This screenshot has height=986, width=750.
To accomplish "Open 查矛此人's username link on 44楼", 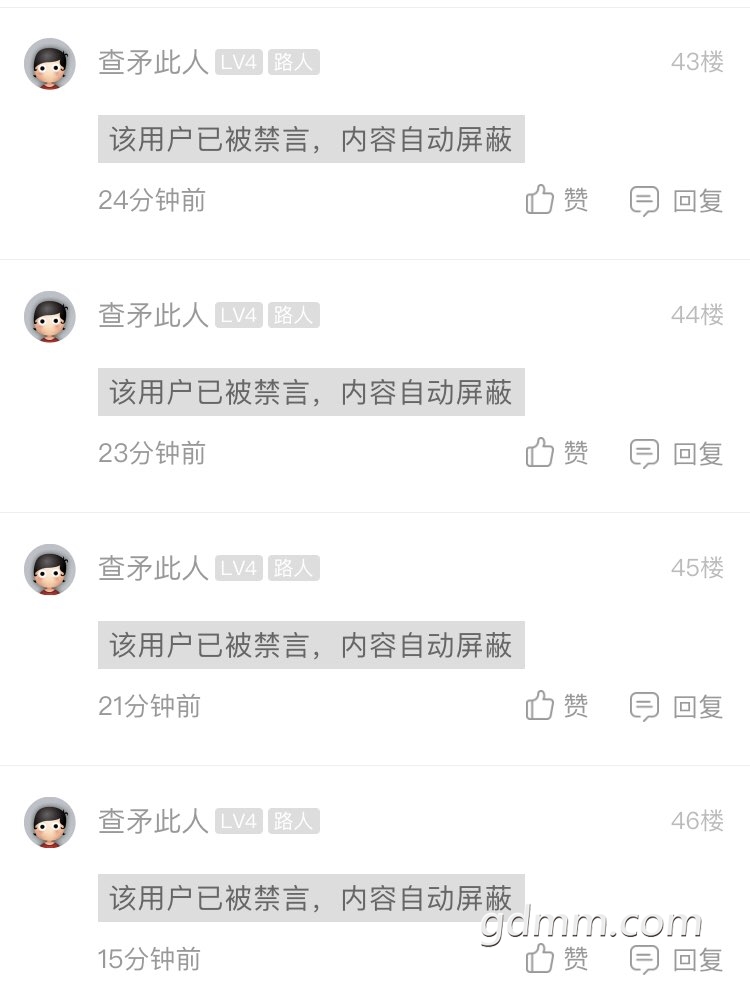I will (153, 316).
